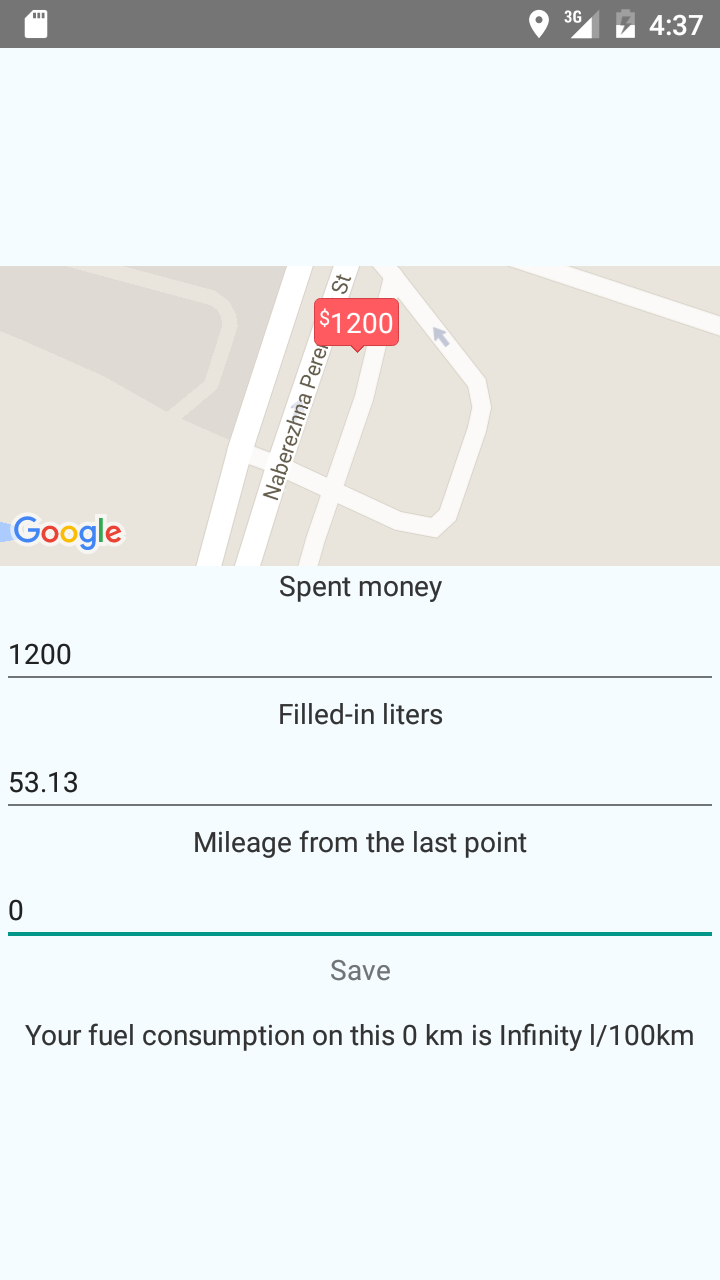Focus the Filled-in liters field
Viewport: 720px width, 1280px height.
[360, 783]
